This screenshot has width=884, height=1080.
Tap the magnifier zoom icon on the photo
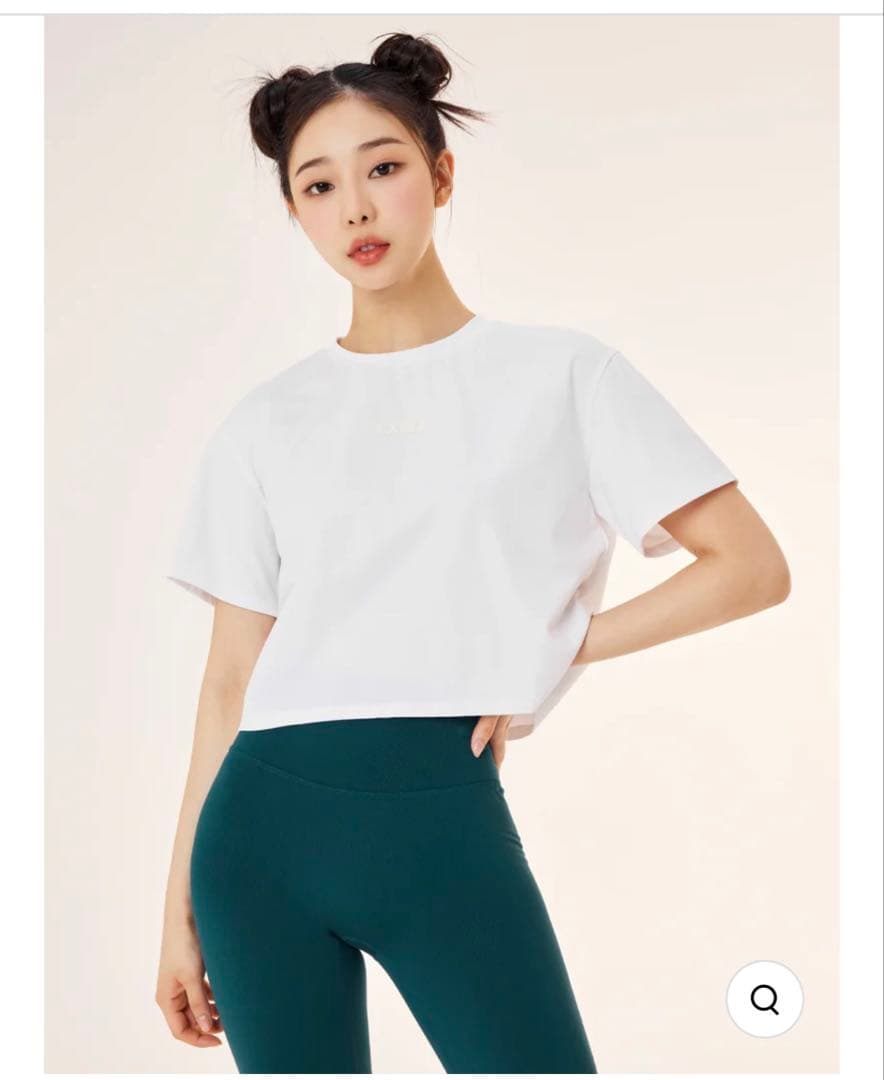tap(764, 998)
